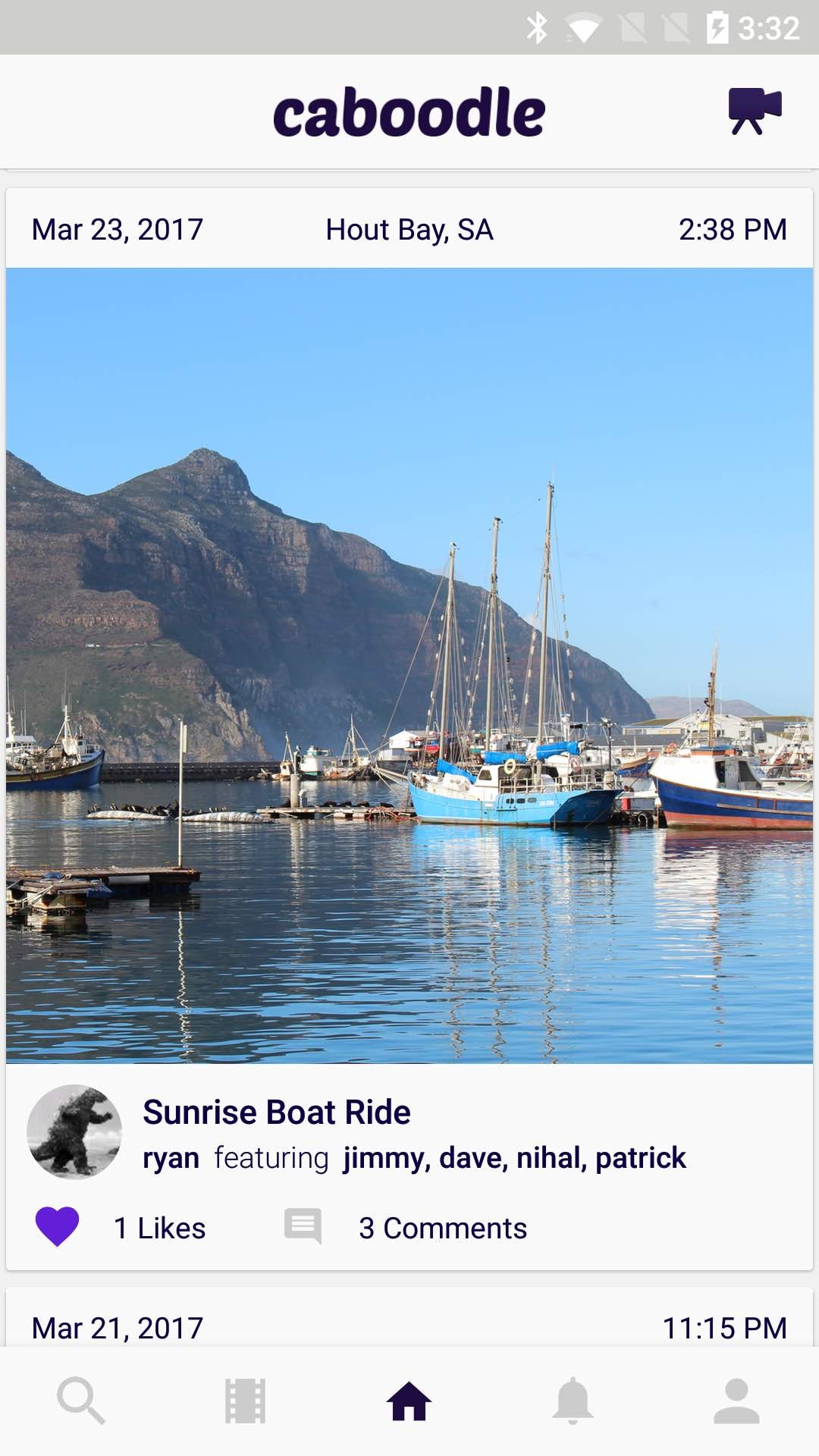
Task: Switch to the film reel tab
Action: (x=245, y=1401)
